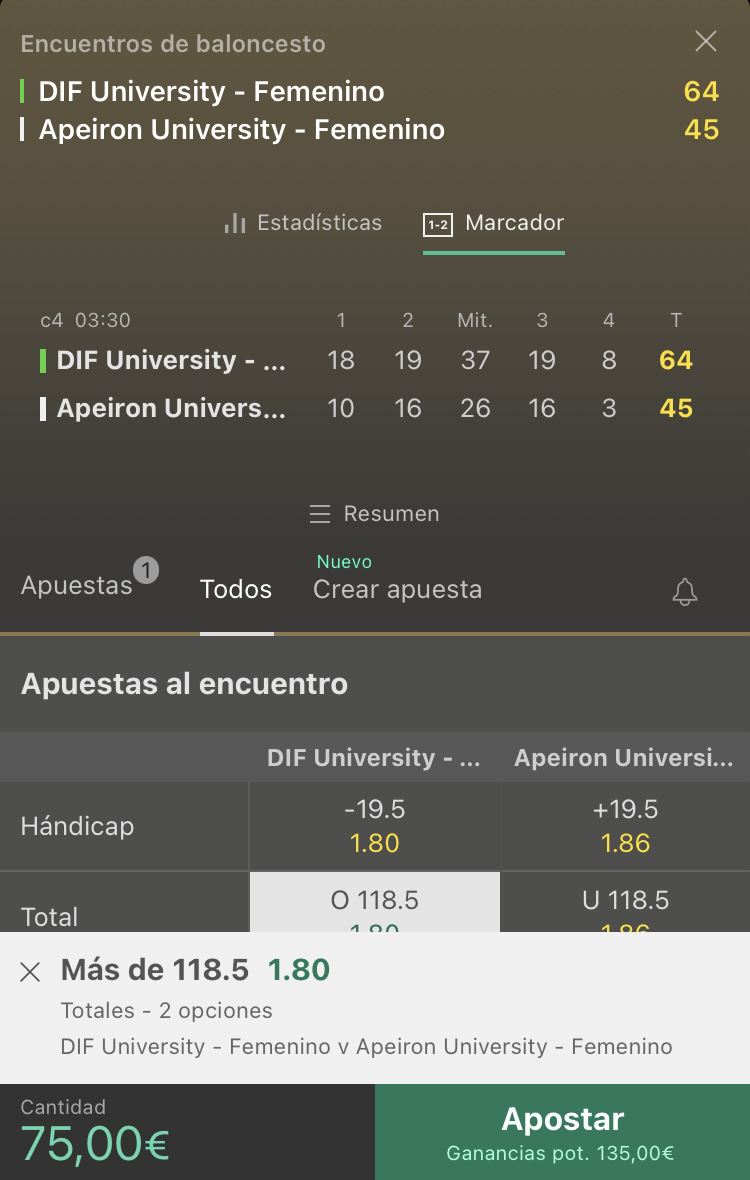The width and height of the screenshot is (750, 1180).
Task: Remove Más de 118.5 from betslip
Action: pyautogui.click(x=30, y=972)
